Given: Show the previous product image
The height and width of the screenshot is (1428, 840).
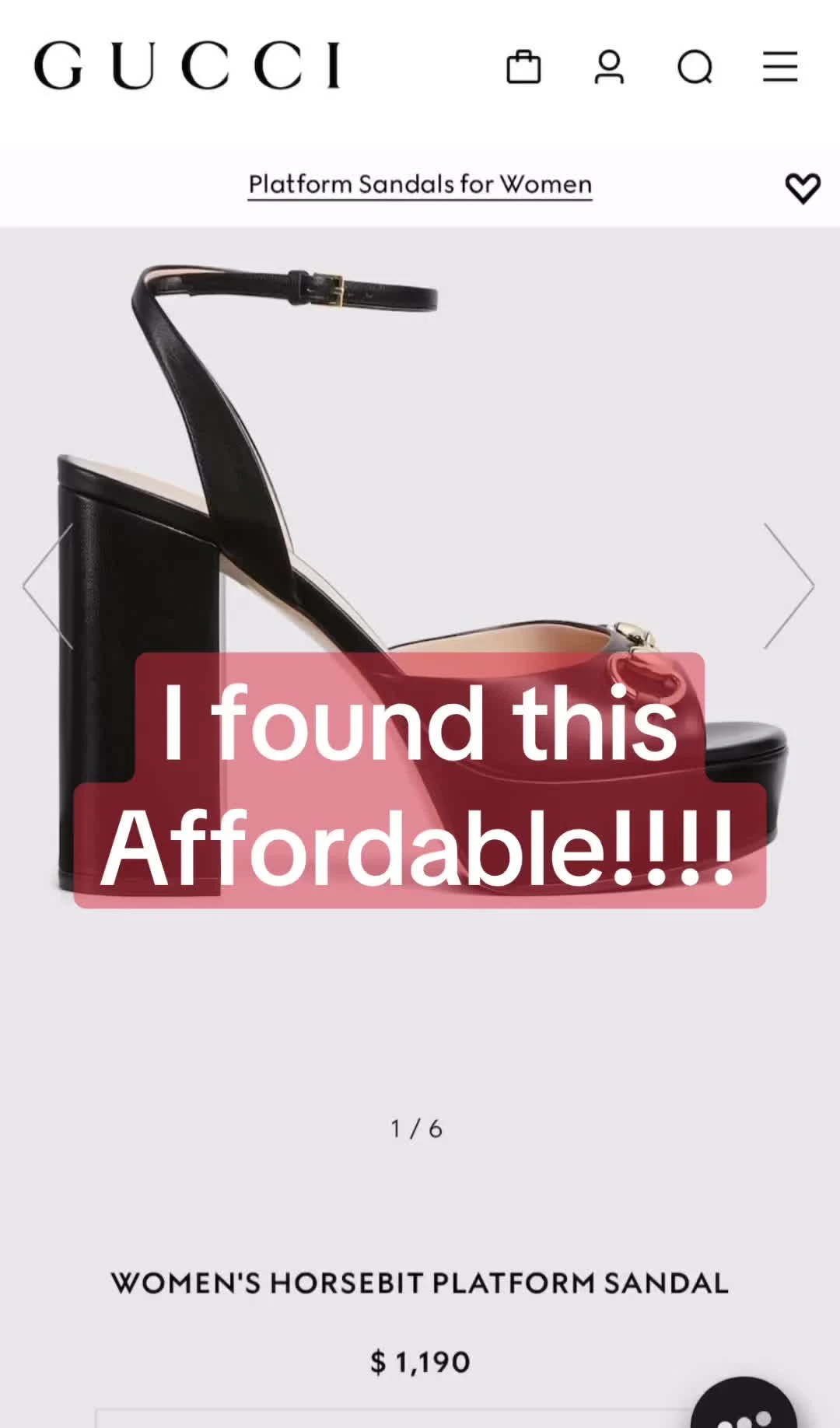Looking at the screenshot, I should 48,585.
